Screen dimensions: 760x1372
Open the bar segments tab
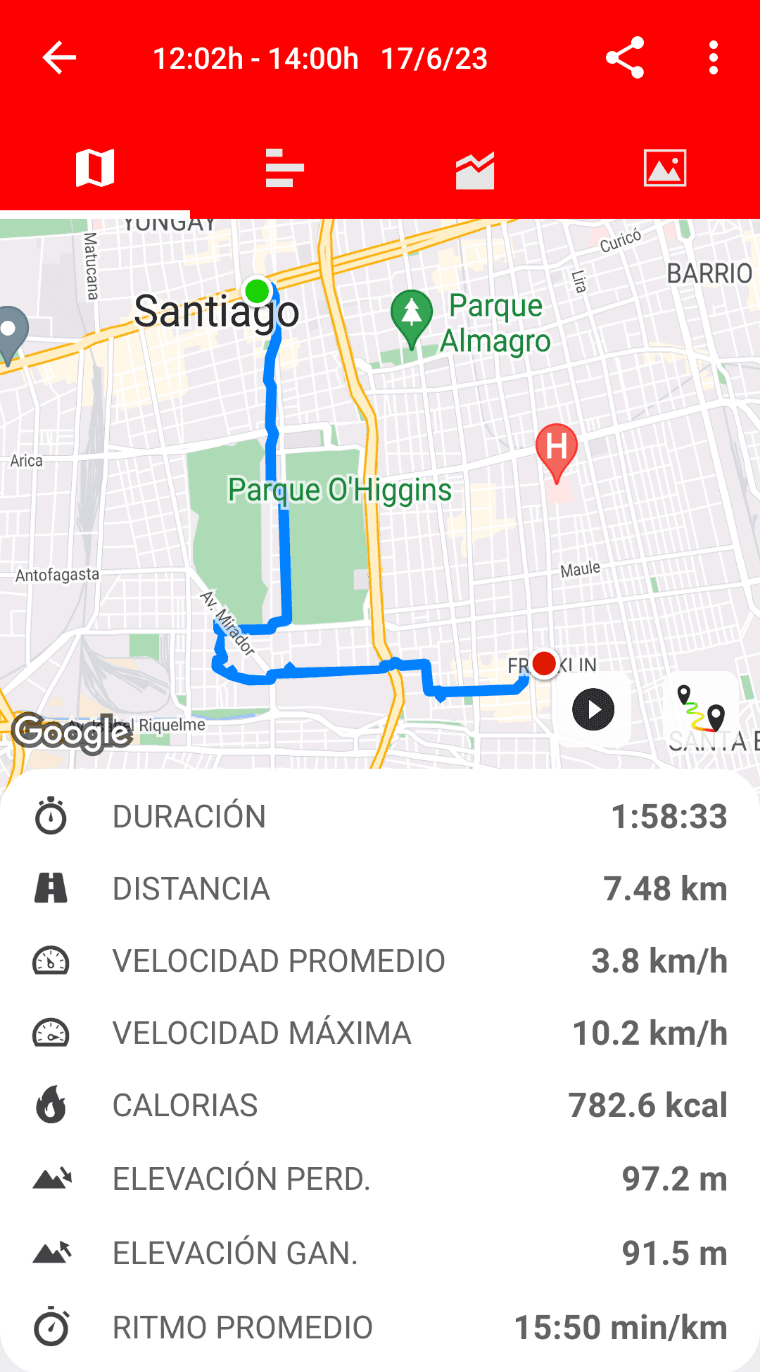tap(285, 168)
